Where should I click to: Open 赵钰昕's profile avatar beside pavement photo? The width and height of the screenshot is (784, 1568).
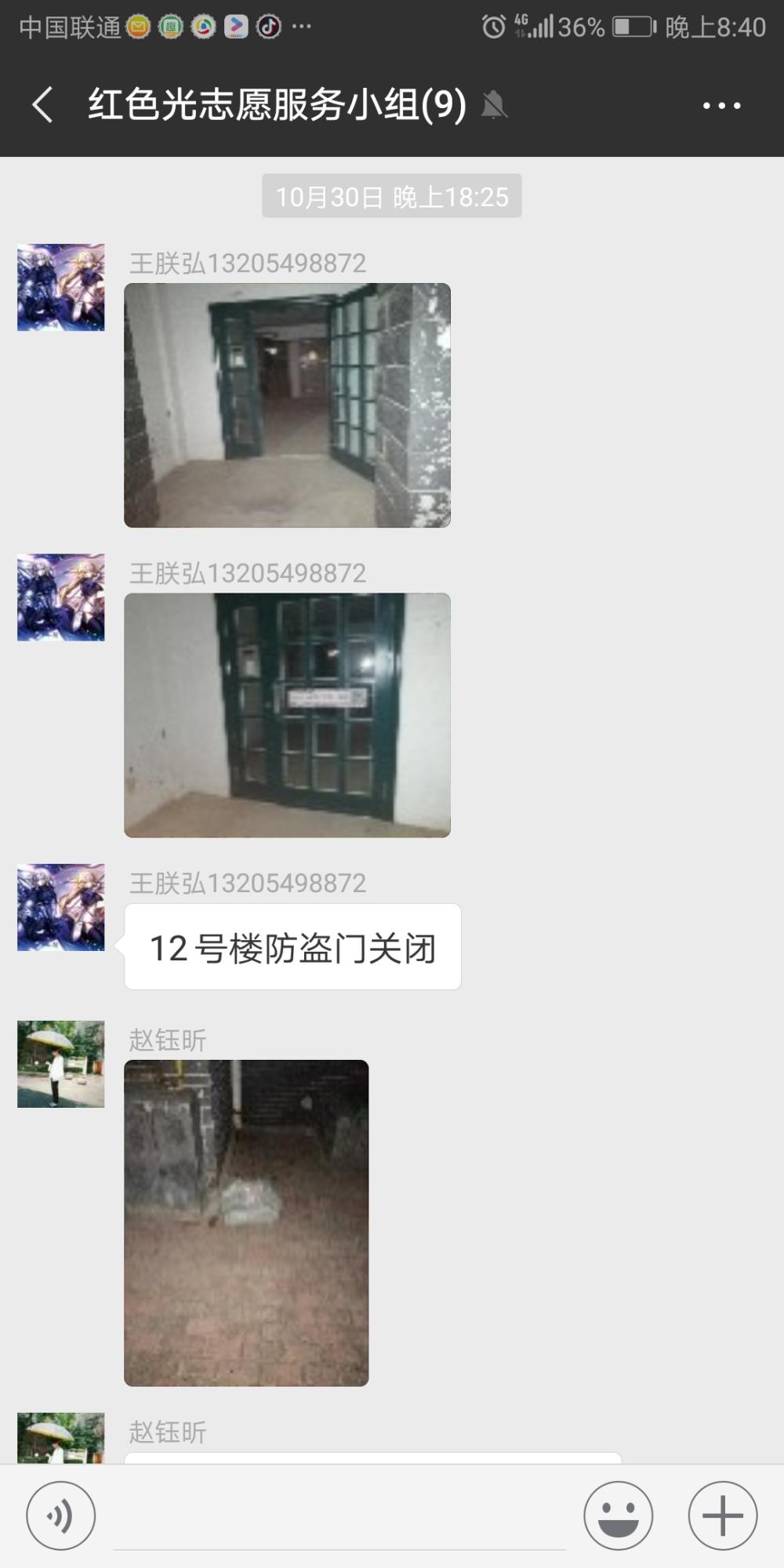click(x=61, y=1064)
